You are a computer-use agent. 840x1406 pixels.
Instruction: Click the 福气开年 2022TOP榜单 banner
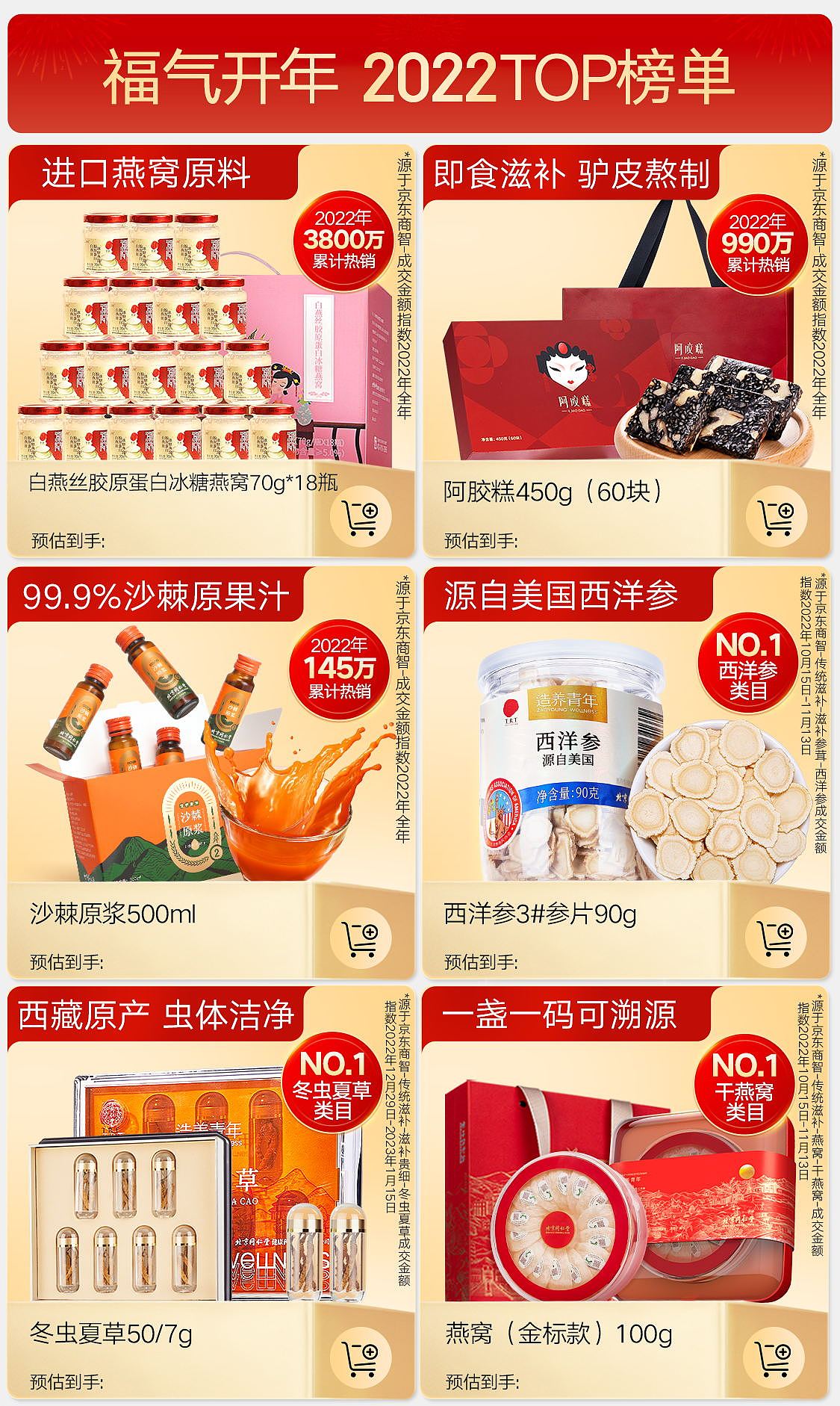pos(420,76)
